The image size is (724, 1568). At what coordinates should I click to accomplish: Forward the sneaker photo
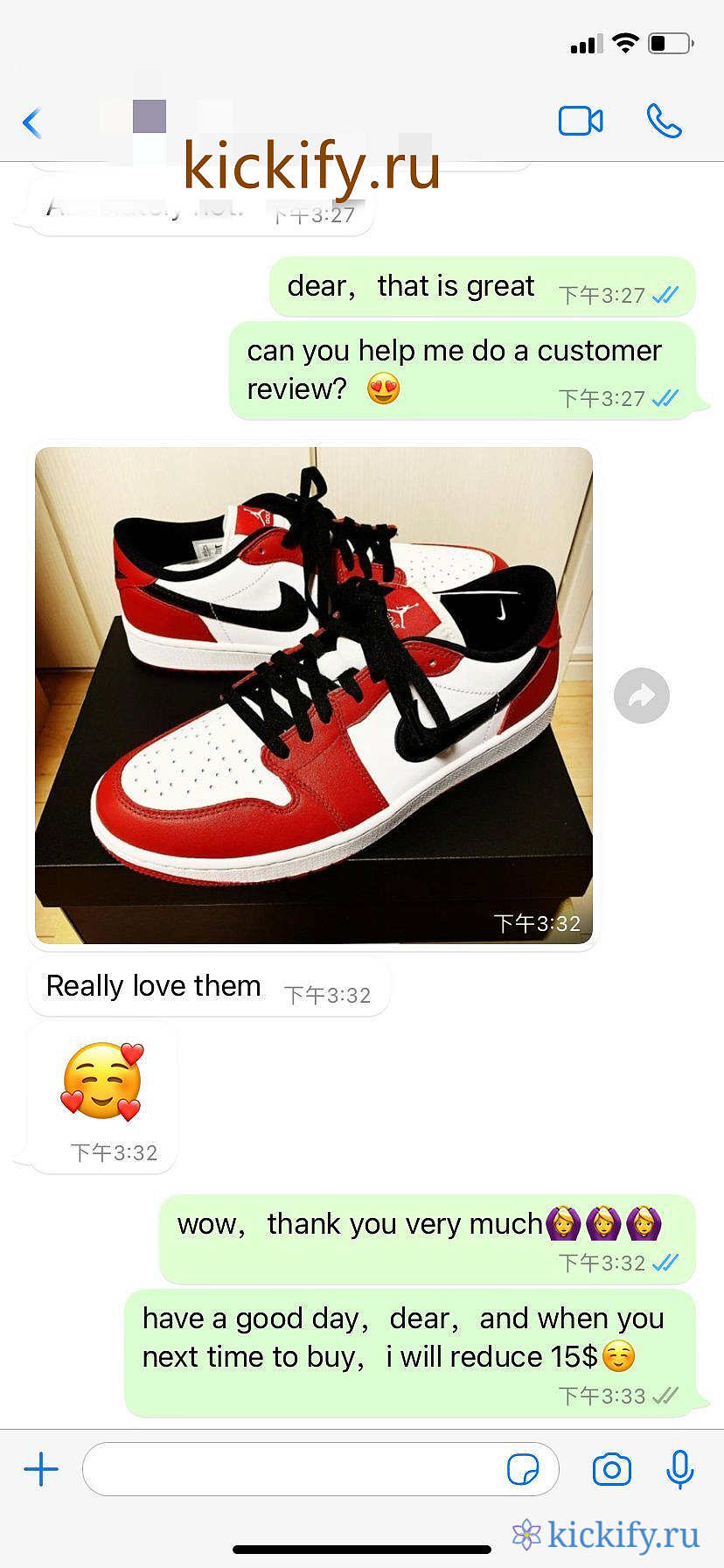click(641, 696)
